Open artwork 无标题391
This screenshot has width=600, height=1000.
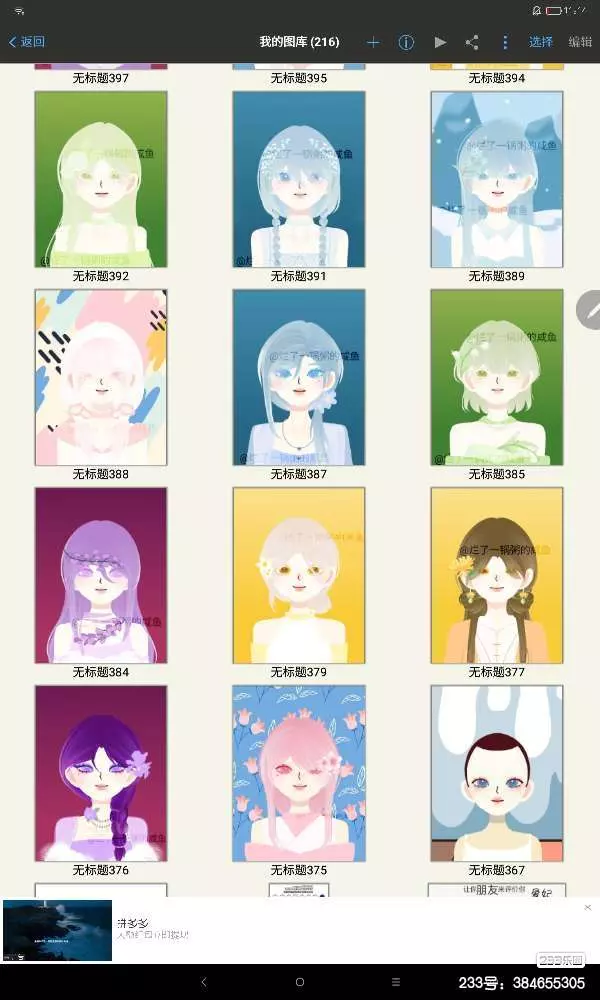click(x=299, y=179)
